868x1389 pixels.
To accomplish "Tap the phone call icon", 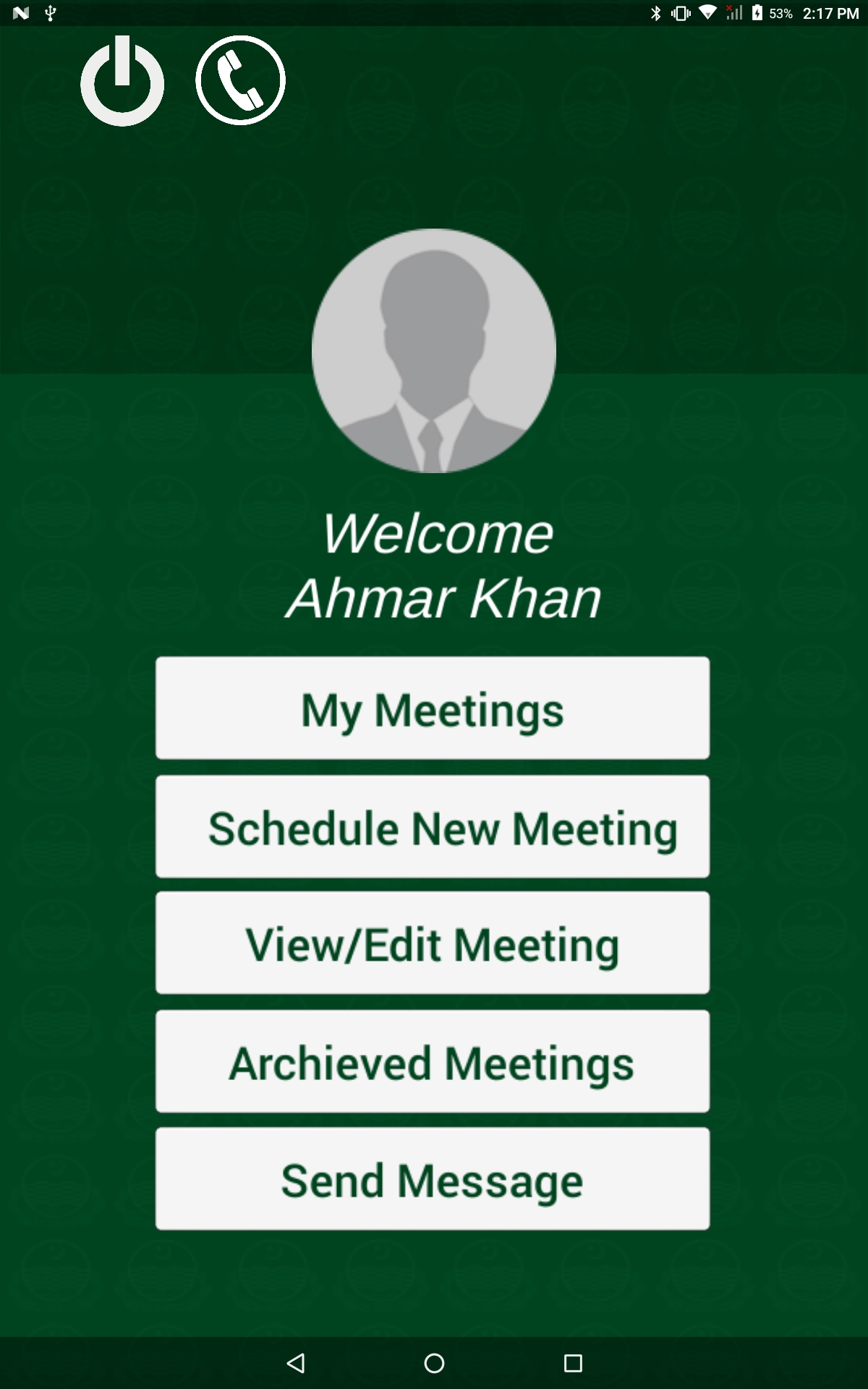I will pyautogui.click(x=240, y=80).
